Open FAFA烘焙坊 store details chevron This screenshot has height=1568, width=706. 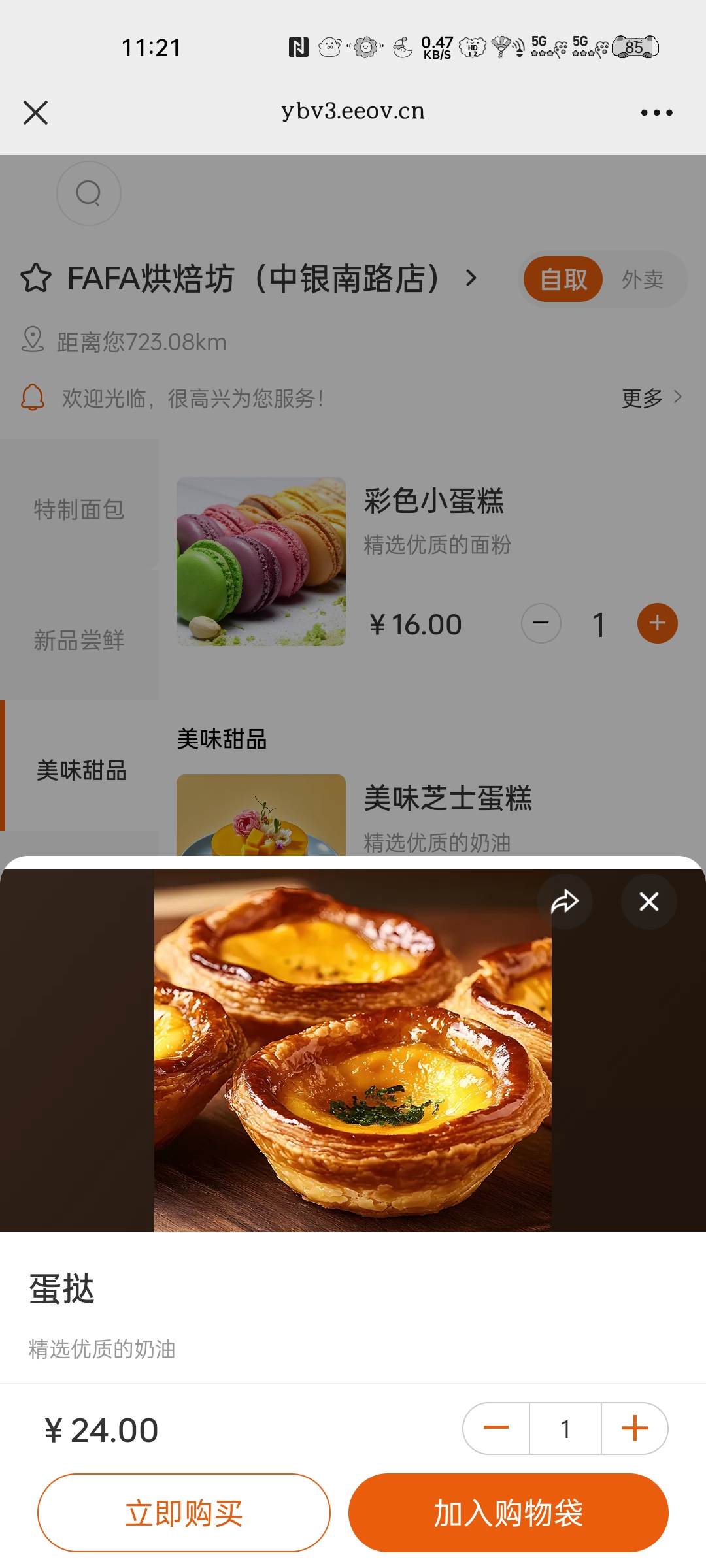pyautogui.click(x=471, y=278)
